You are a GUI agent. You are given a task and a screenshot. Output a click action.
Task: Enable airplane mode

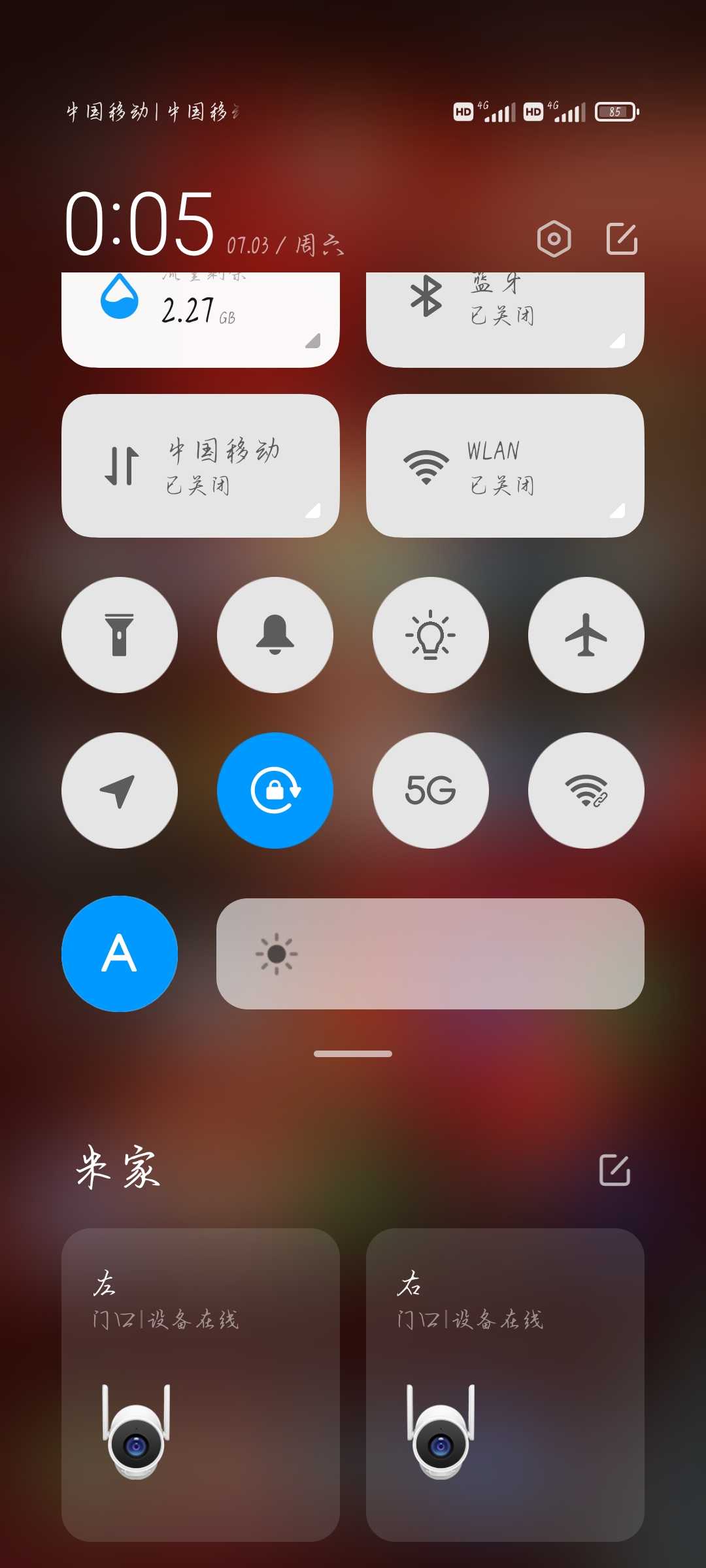[586, 634]
